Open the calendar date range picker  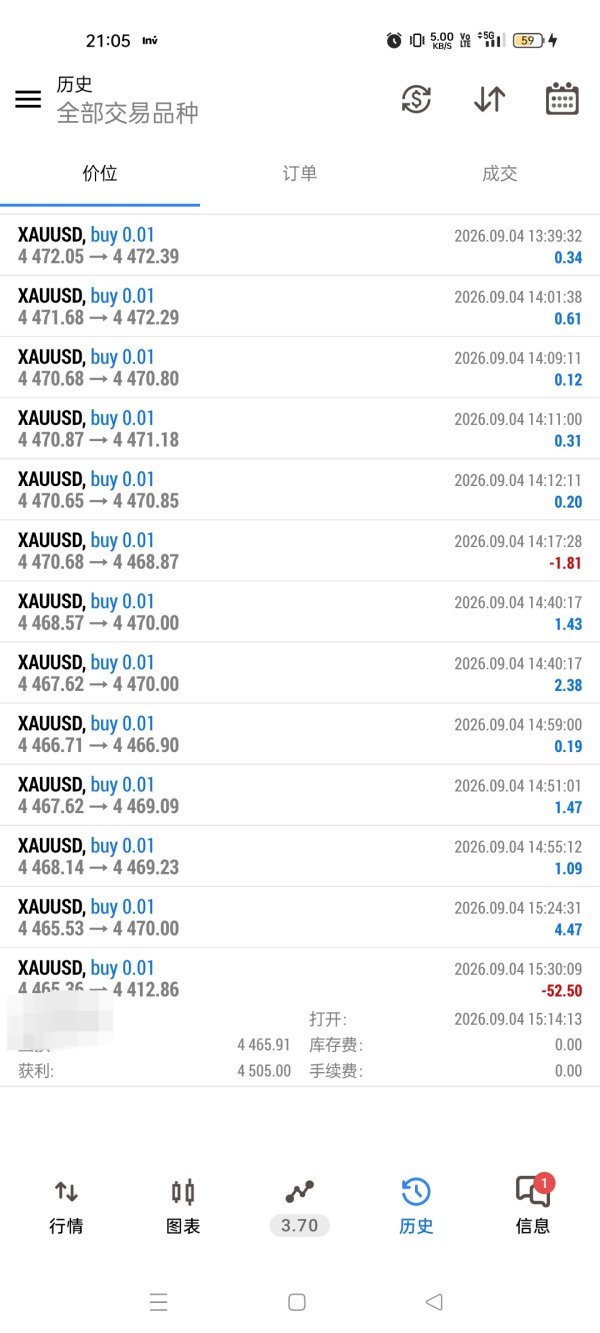(562, 99)
